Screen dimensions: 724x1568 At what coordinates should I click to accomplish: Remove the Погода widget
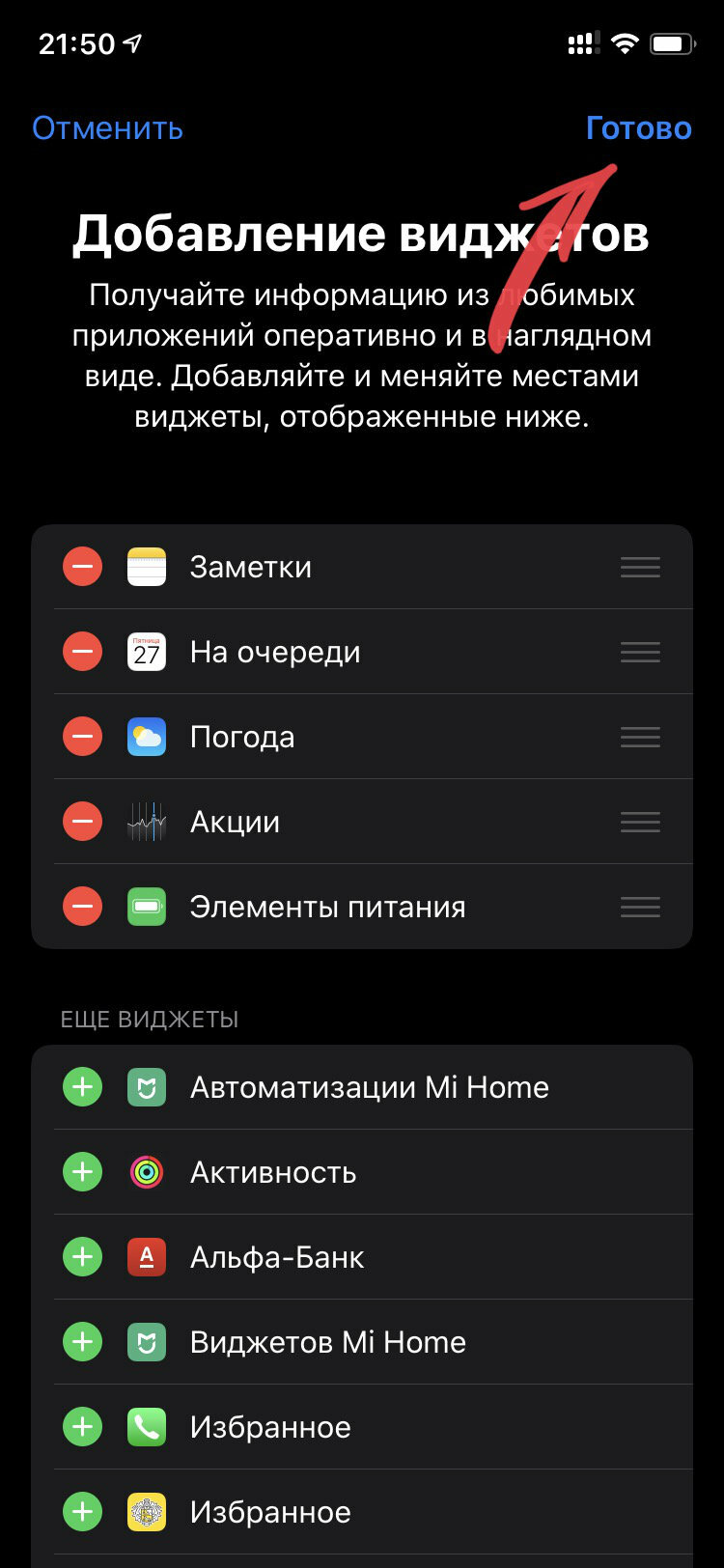point(83,737)
